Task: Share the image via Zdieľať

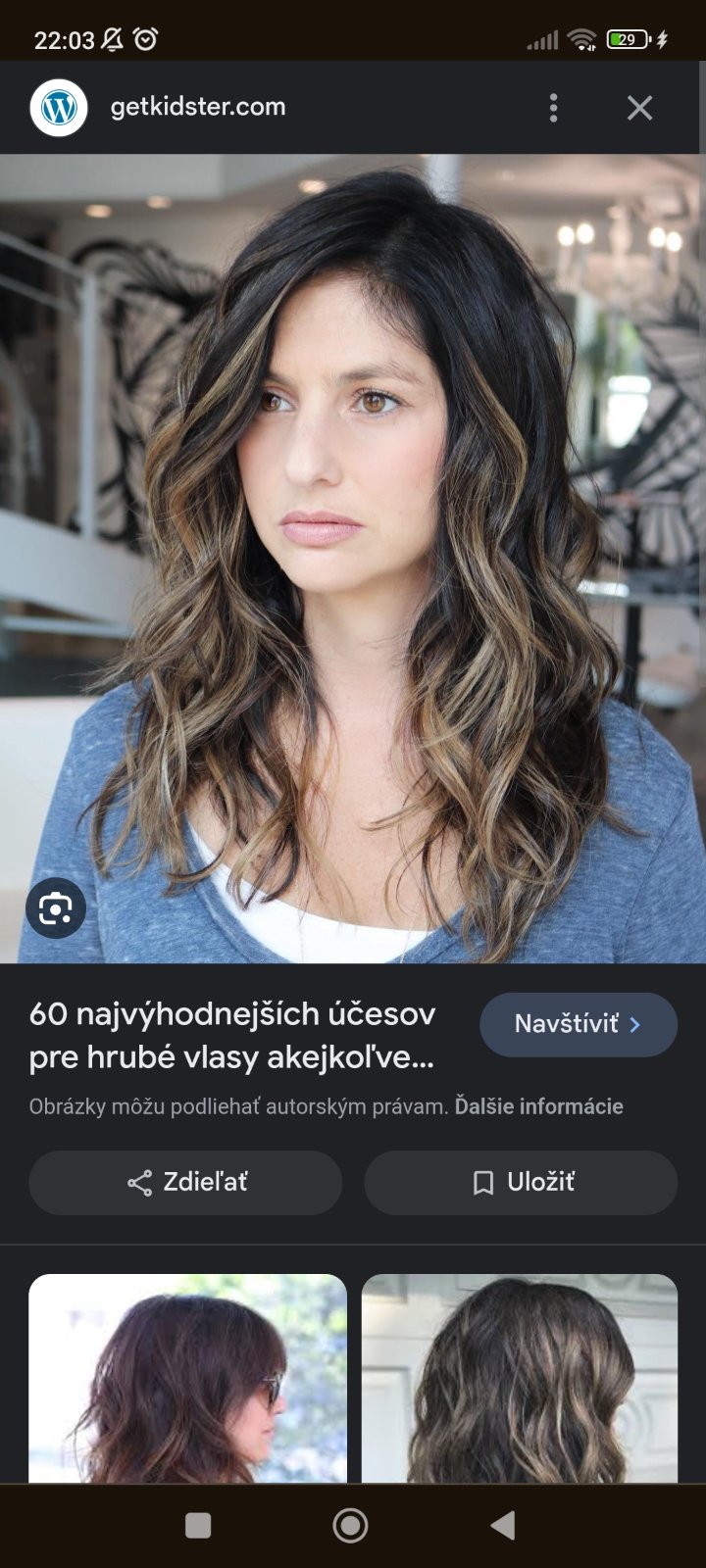Action: click(185, 1183)
